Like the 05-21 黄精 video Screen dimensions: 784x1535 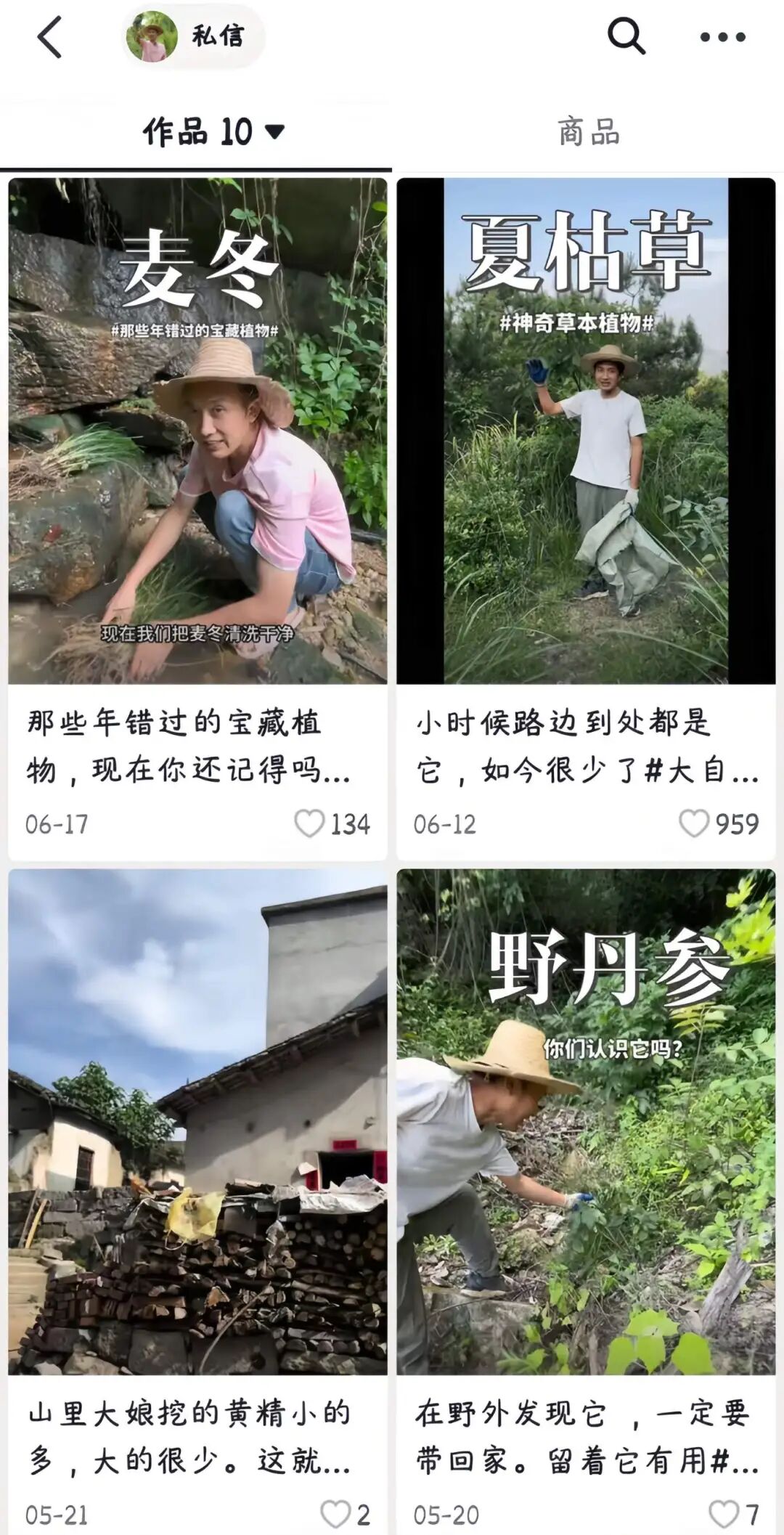click(x=335, y=1515)
